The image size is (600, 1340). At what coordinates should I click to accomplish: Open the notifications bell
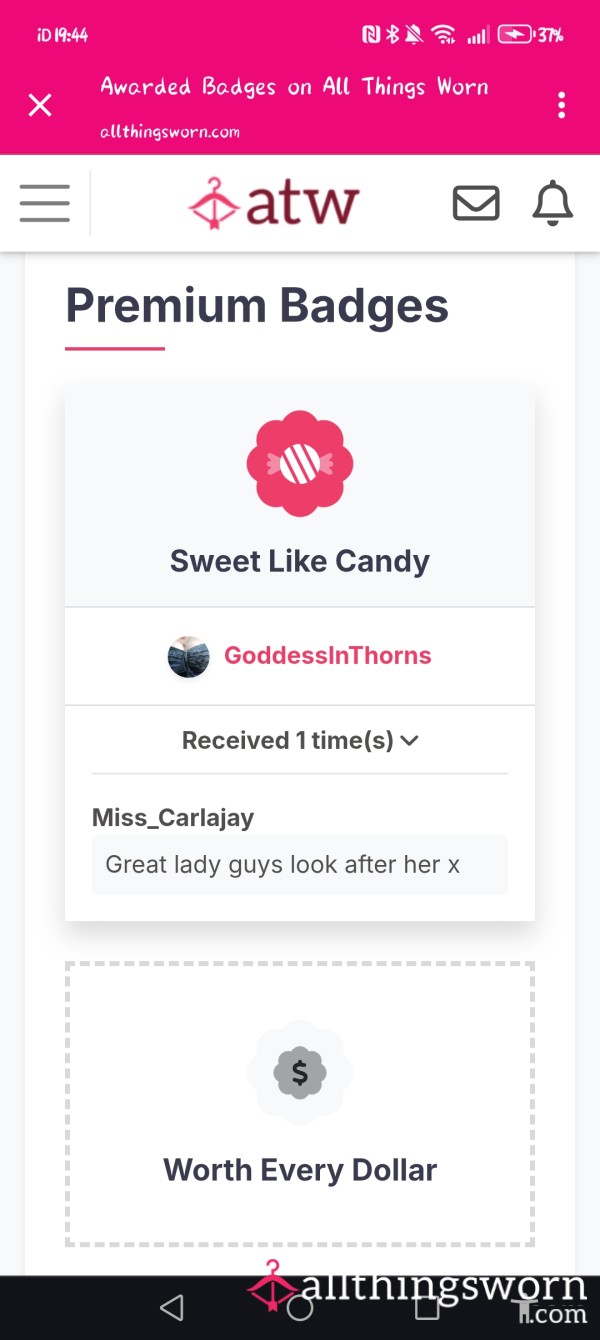552,203
